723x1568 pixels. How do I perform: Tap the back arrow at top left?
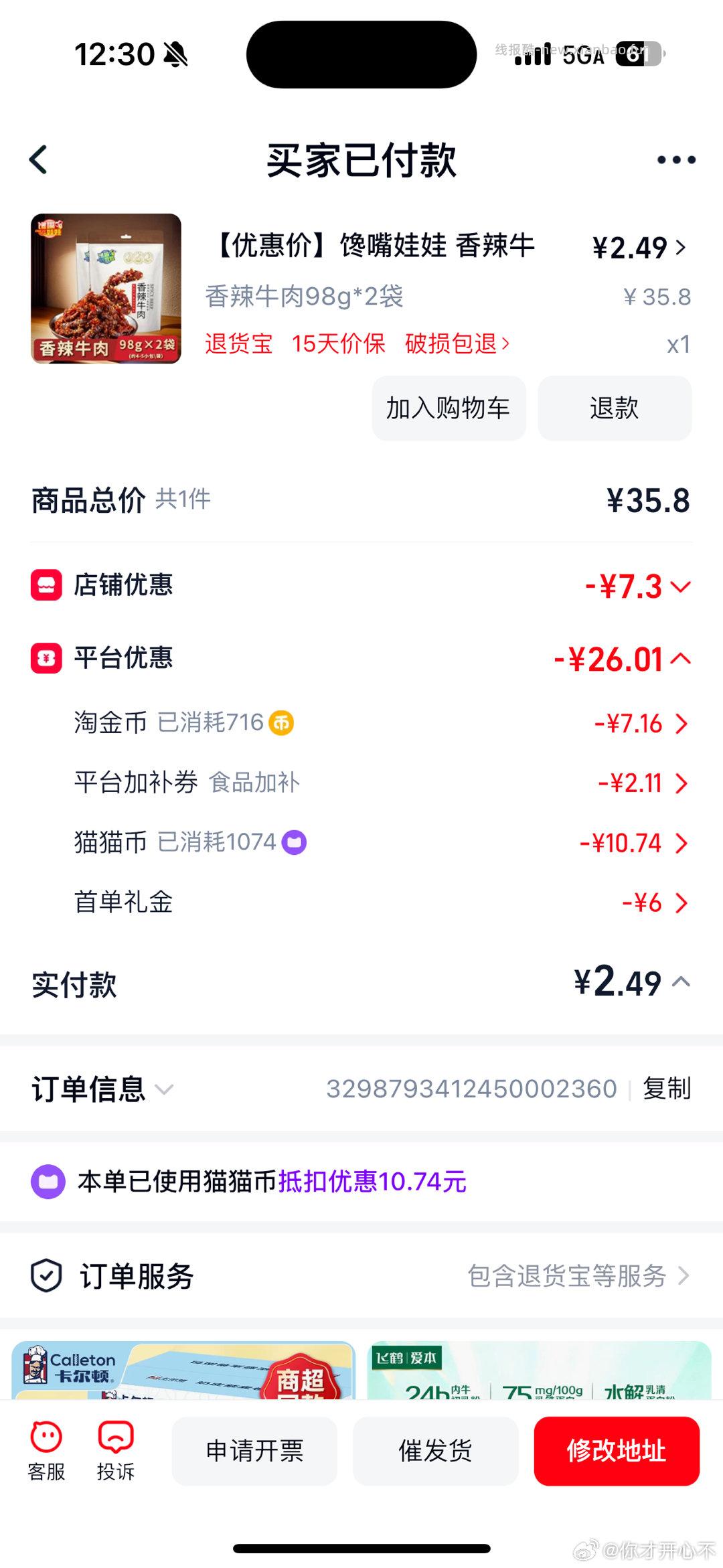click(x=38, y=159)
